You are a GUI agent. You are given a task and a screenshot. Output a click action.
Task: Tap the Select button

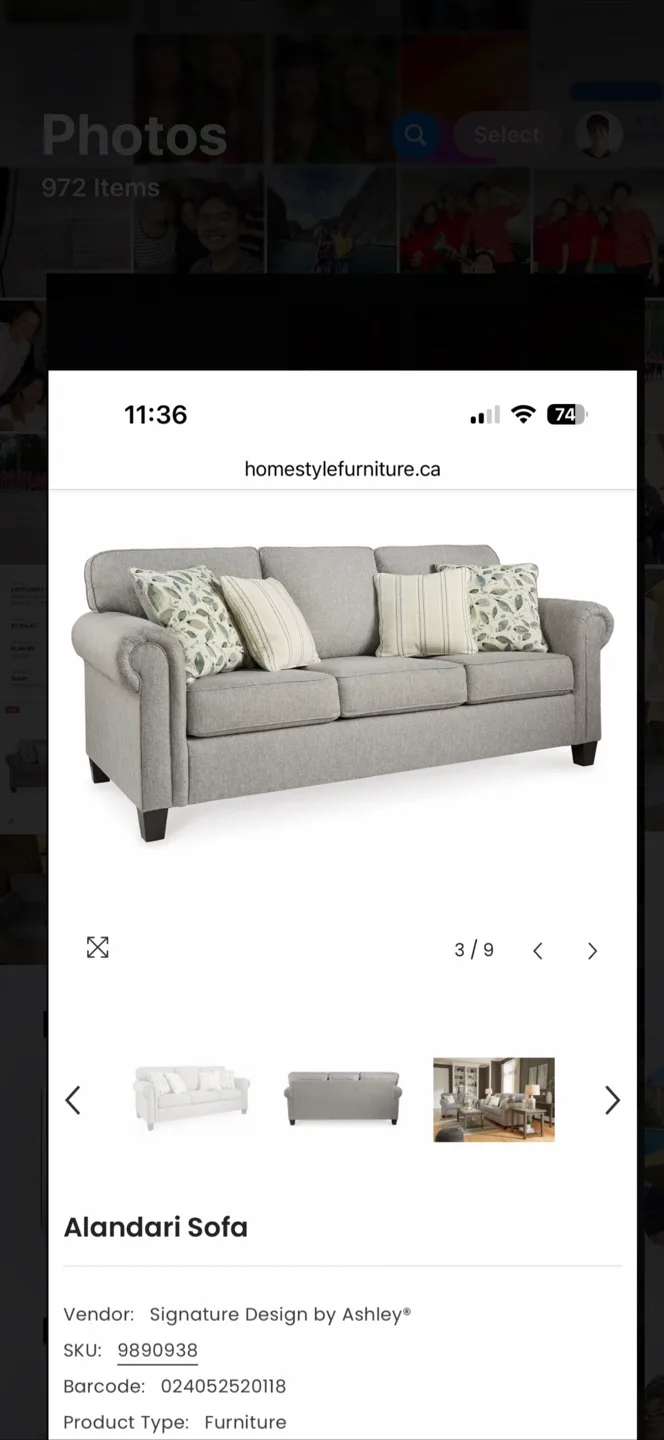click(507, 134)
